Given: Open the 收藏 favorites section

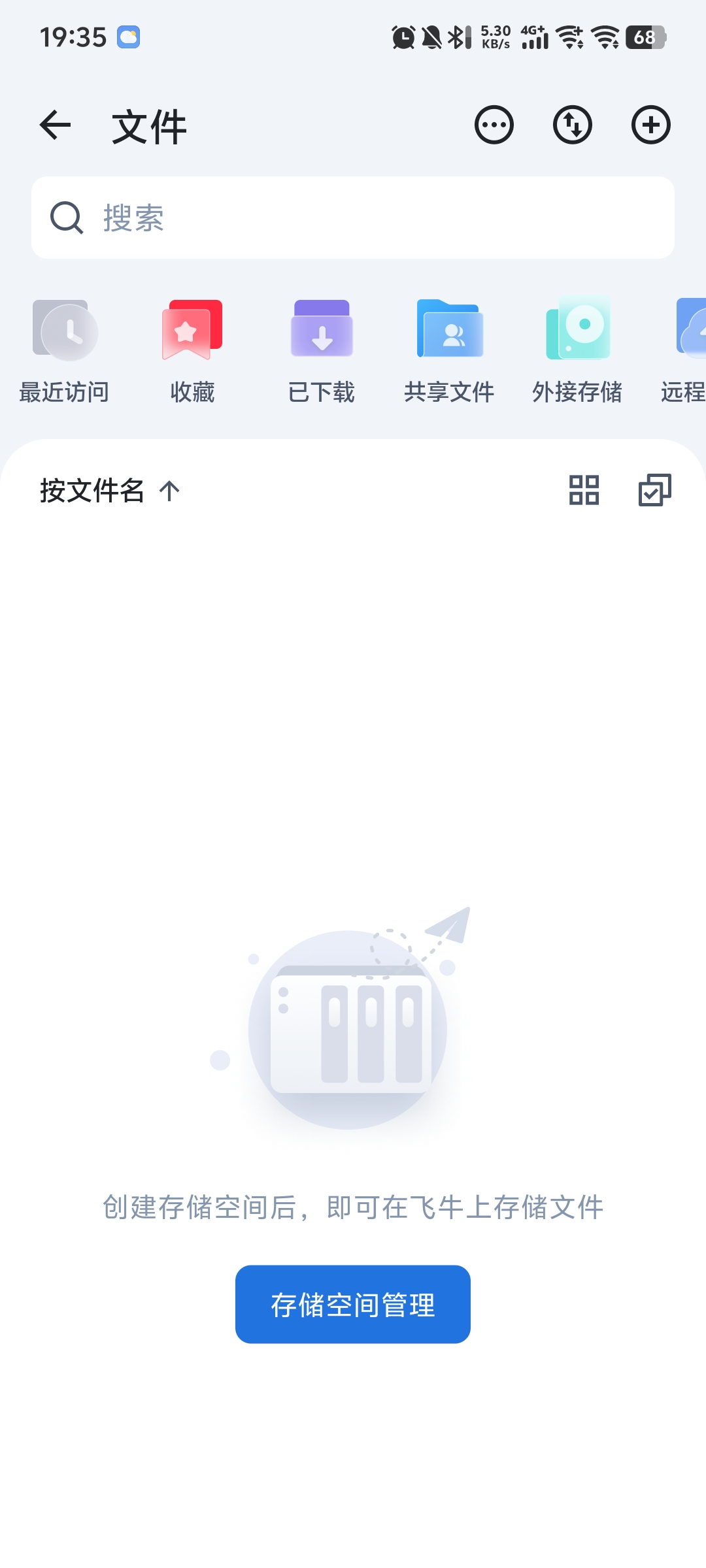Looking at the screenshot, I should click(193, 350).
